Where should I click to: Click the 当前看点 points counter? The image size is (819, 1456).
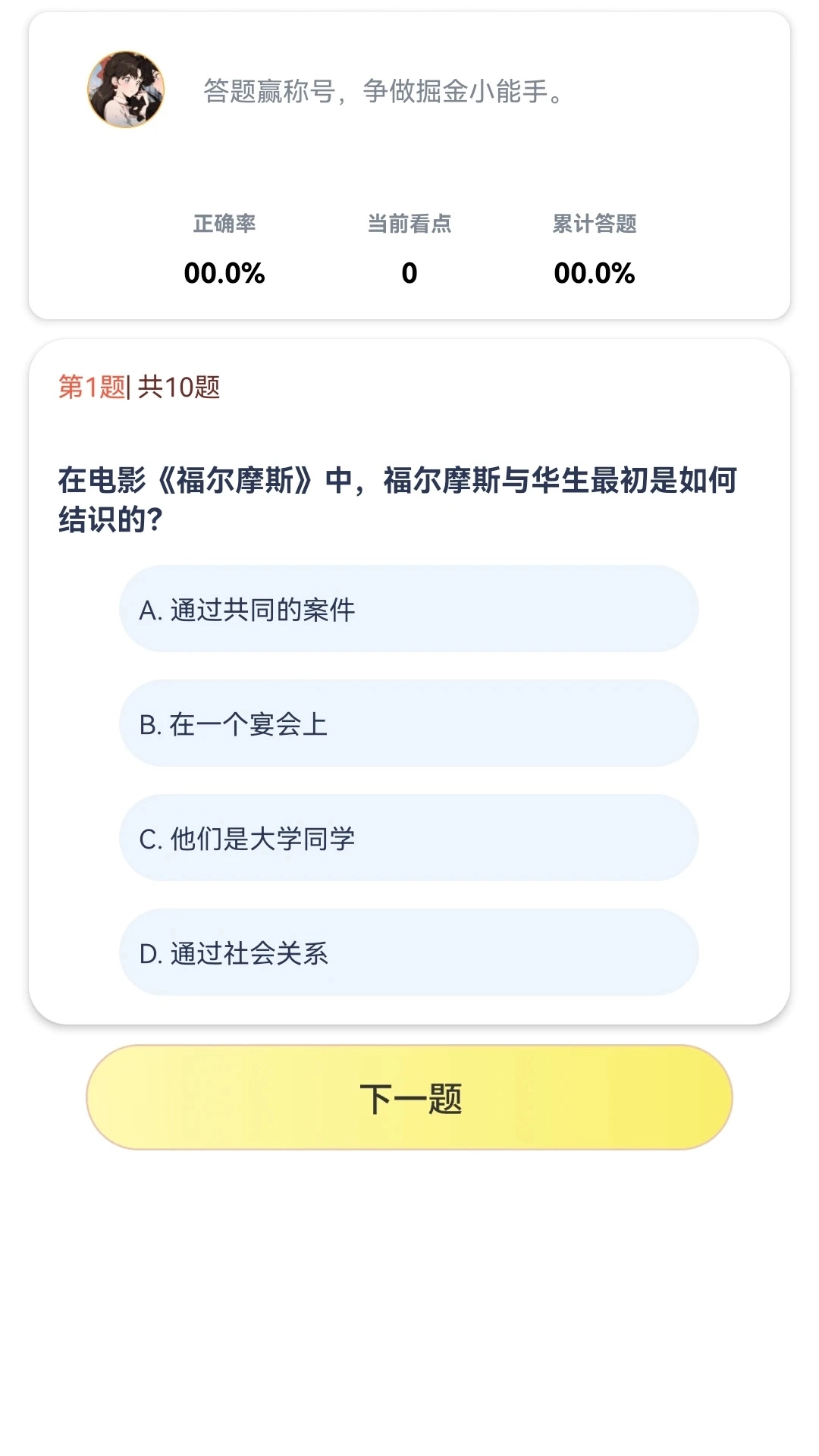tap(409, 224)
